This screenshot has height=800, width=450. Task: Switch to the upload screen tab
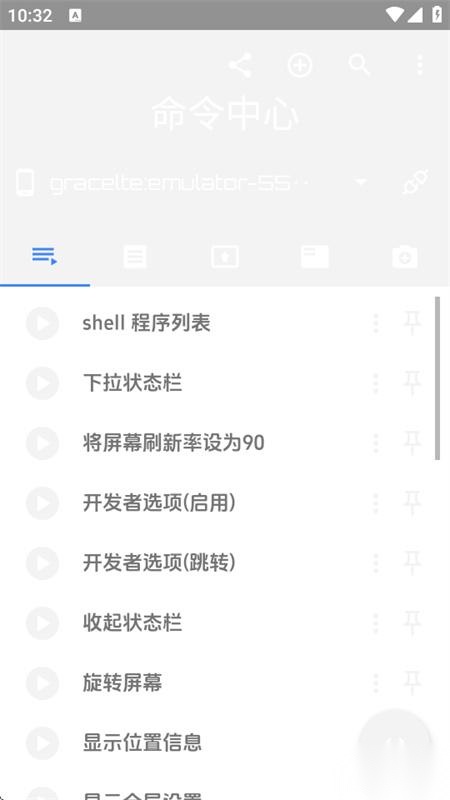pyautogui.click(x=225, y=257)
